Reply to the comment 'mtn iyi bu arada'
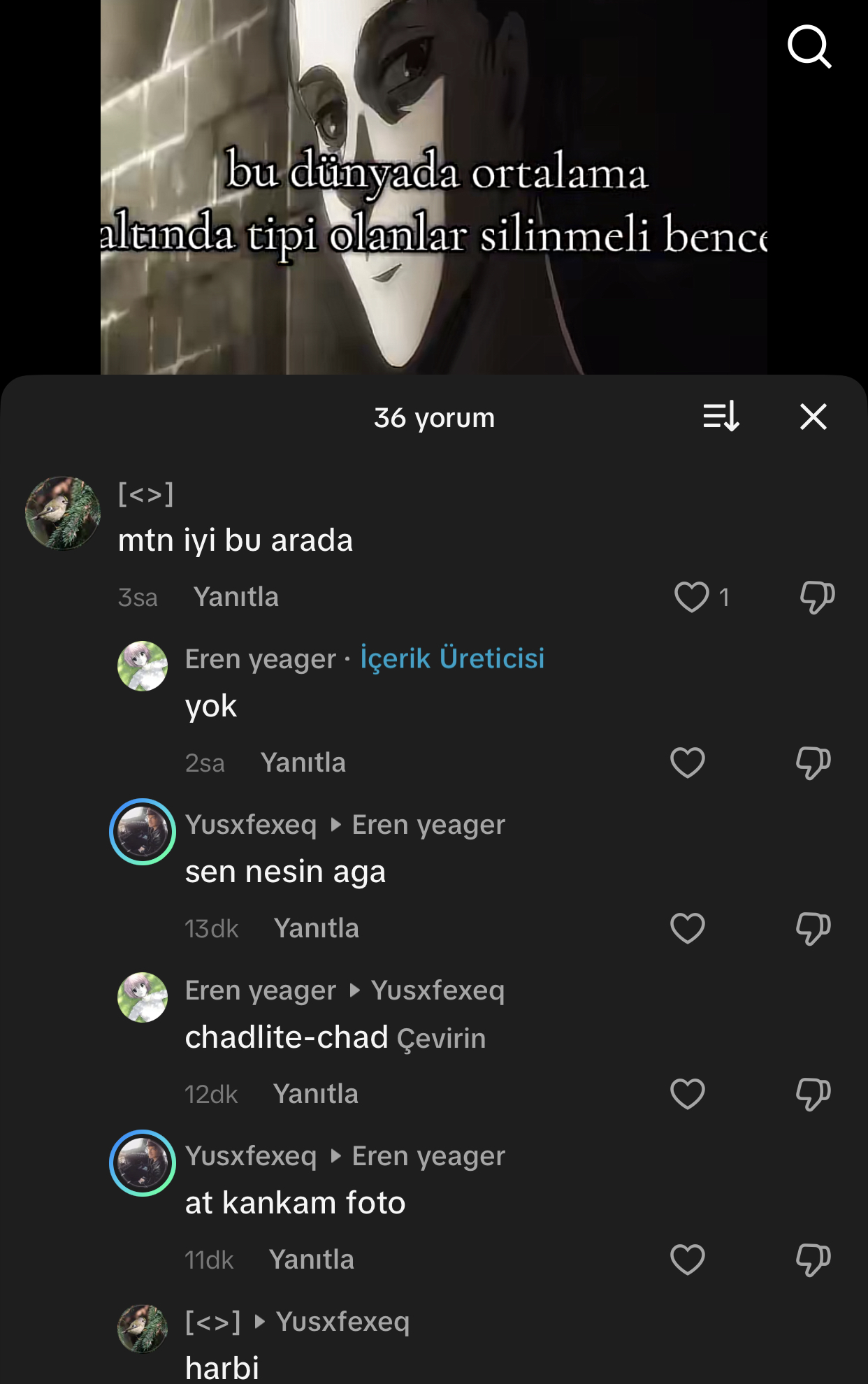Image resolution: width=868 pixels, height=1384 pixels. pos(236,598)
